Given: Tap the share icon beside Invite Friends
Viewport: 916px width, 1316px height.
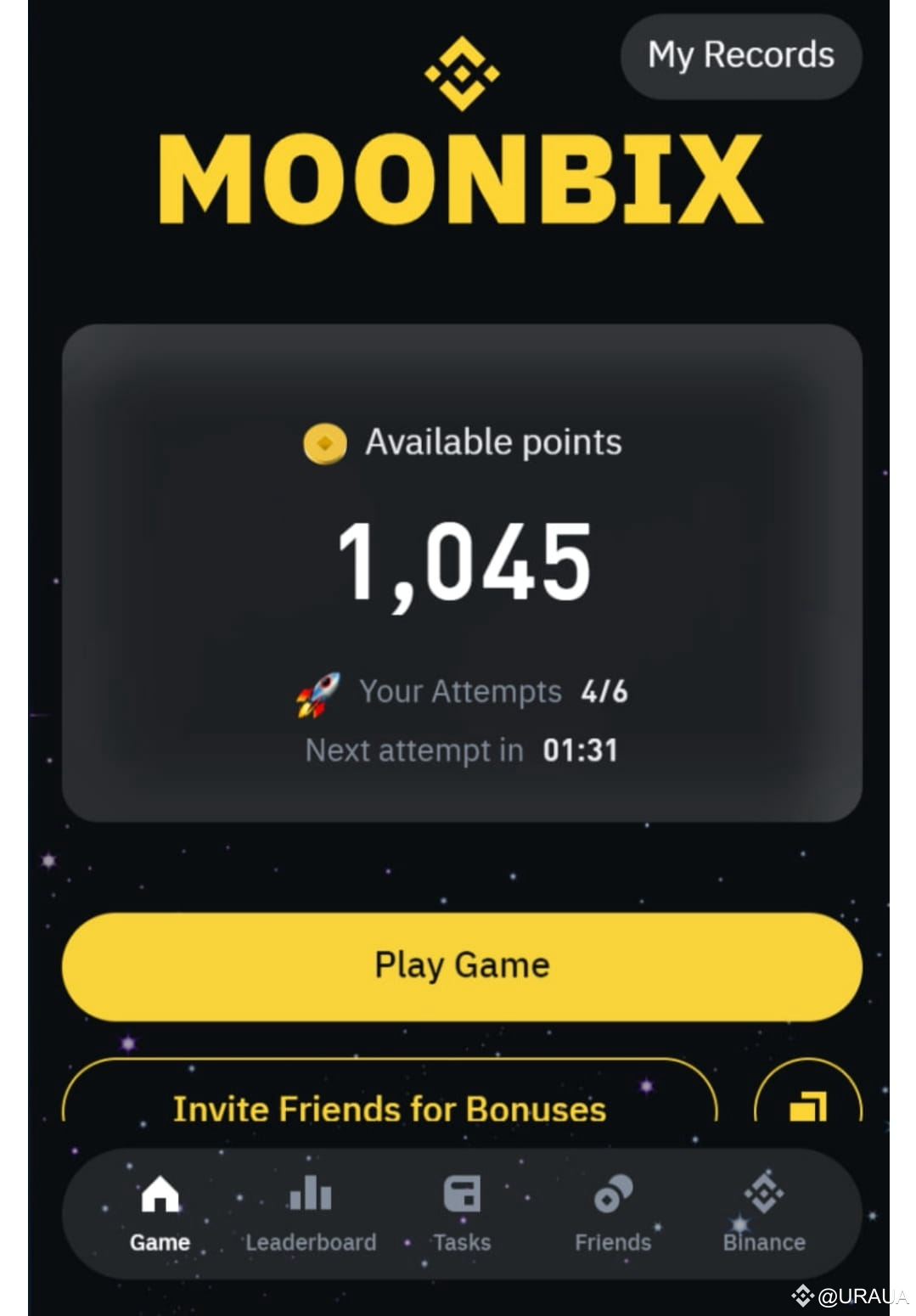Looking at the screenshot, I should click(809, 1108).
